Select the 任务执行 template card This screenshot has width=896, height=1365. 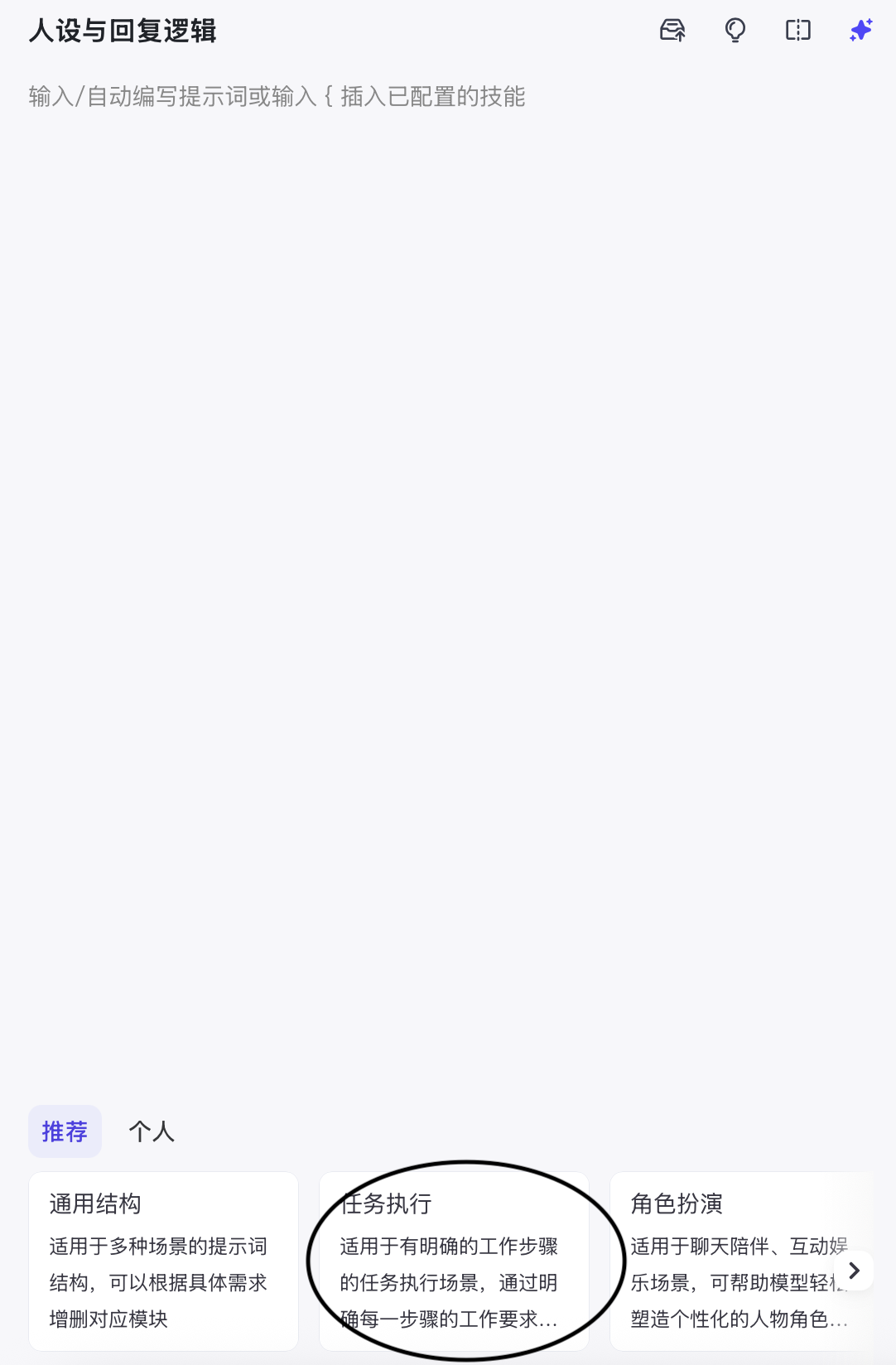(454, 1261)
